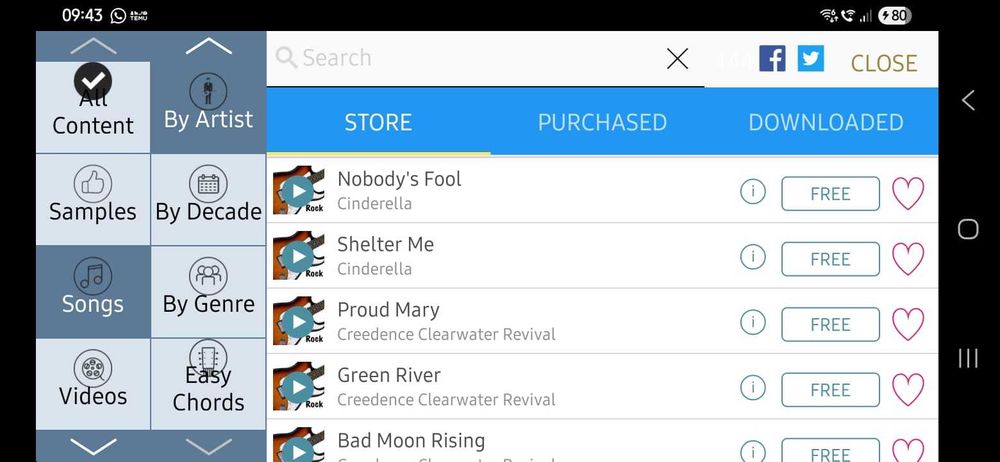Select the All Content filter
The height and width of the screenshot is (462, 1000).
click(x=93, y=107)
